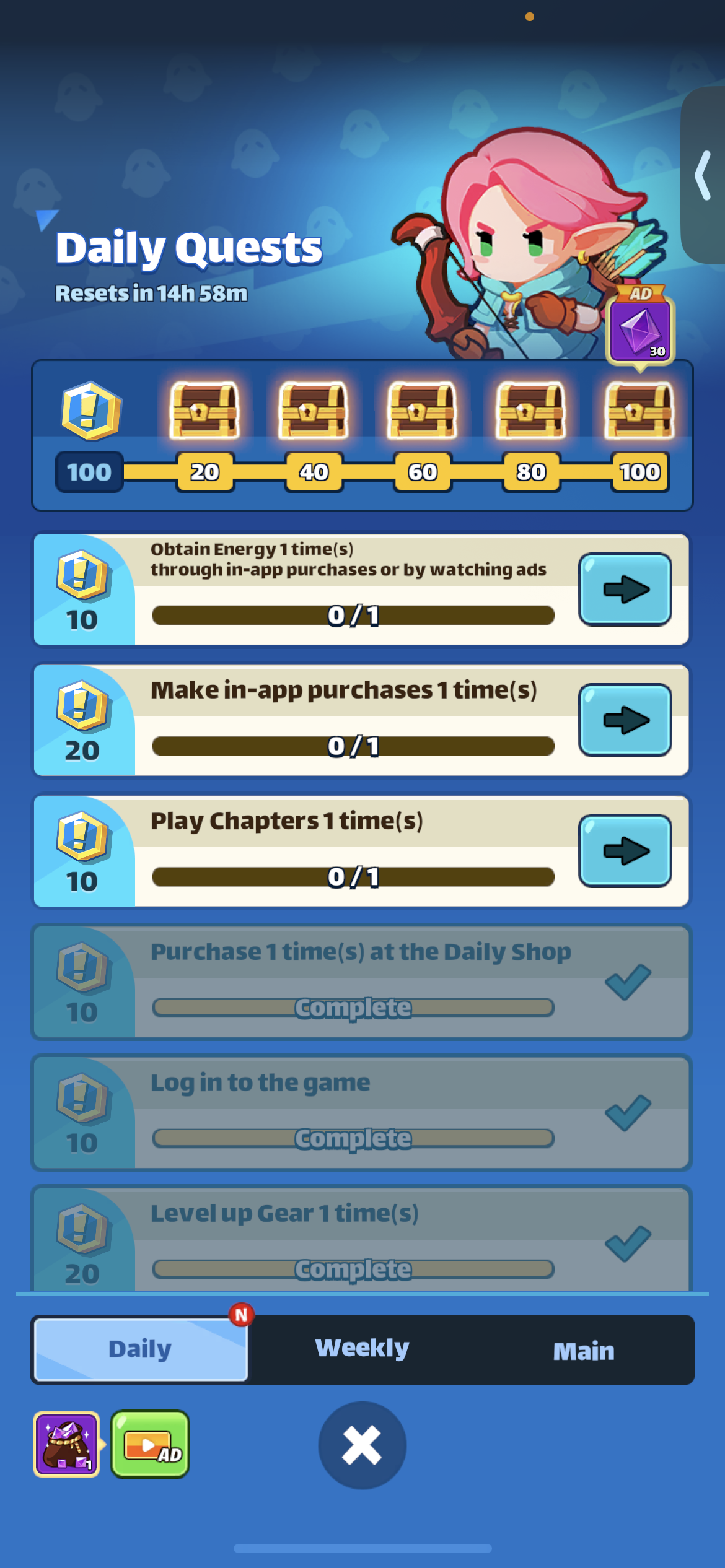Tap the arrow for Obtain Energy quest
Viewport: 725px width, 1568px height.
pos(625,590)
